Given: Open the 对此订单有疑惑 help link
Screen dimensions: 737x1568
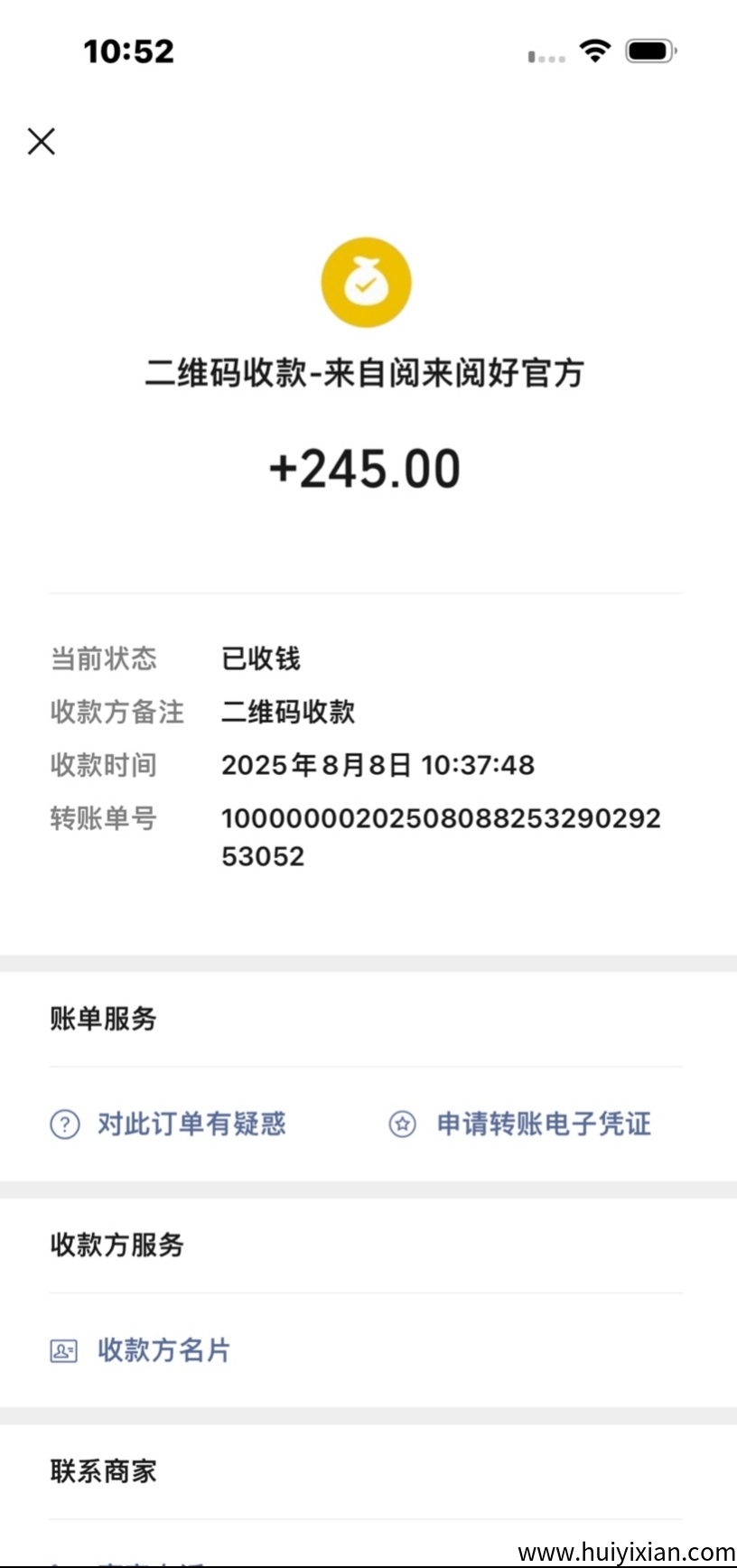Looking at the screenshot, I should pos(191,1125).
